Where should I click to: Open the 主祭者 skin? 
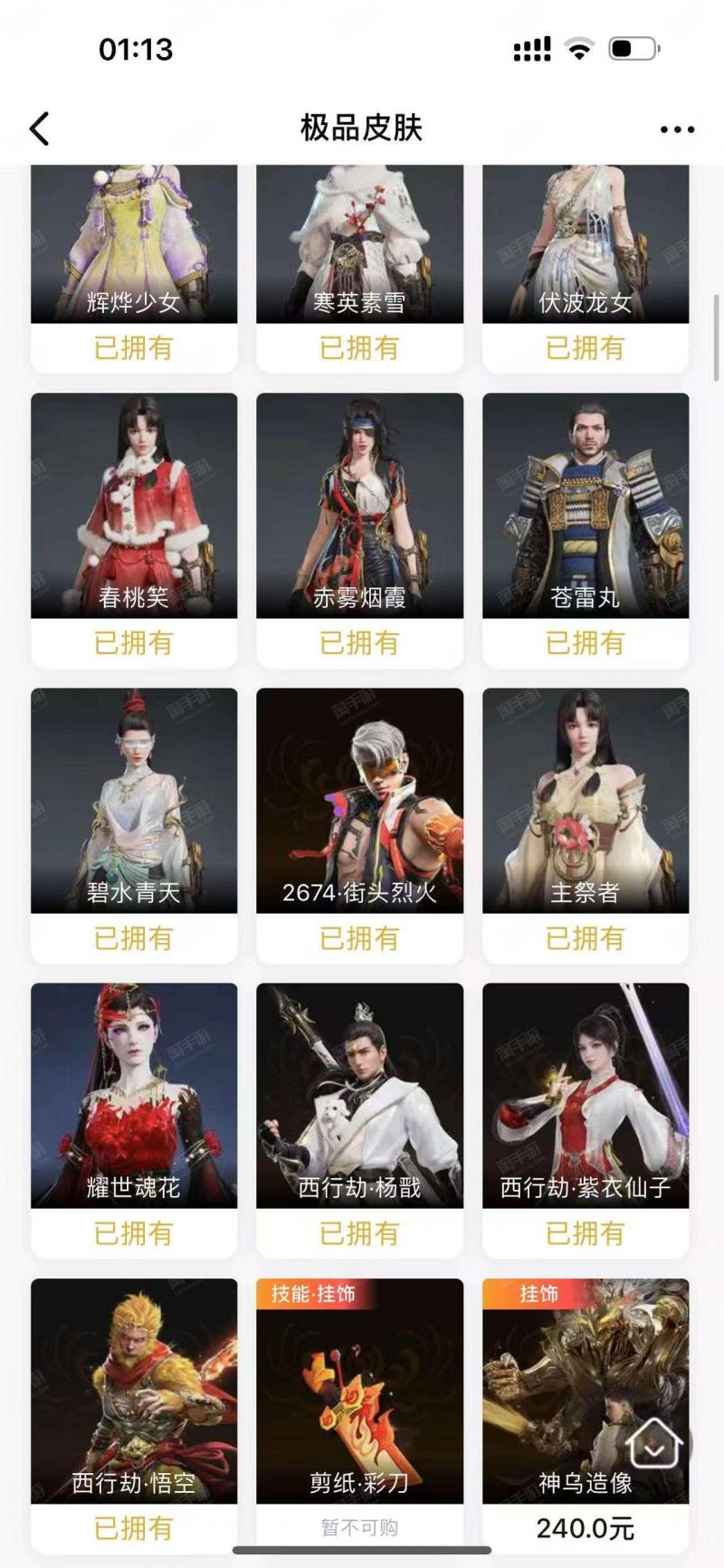coord(586,825)
